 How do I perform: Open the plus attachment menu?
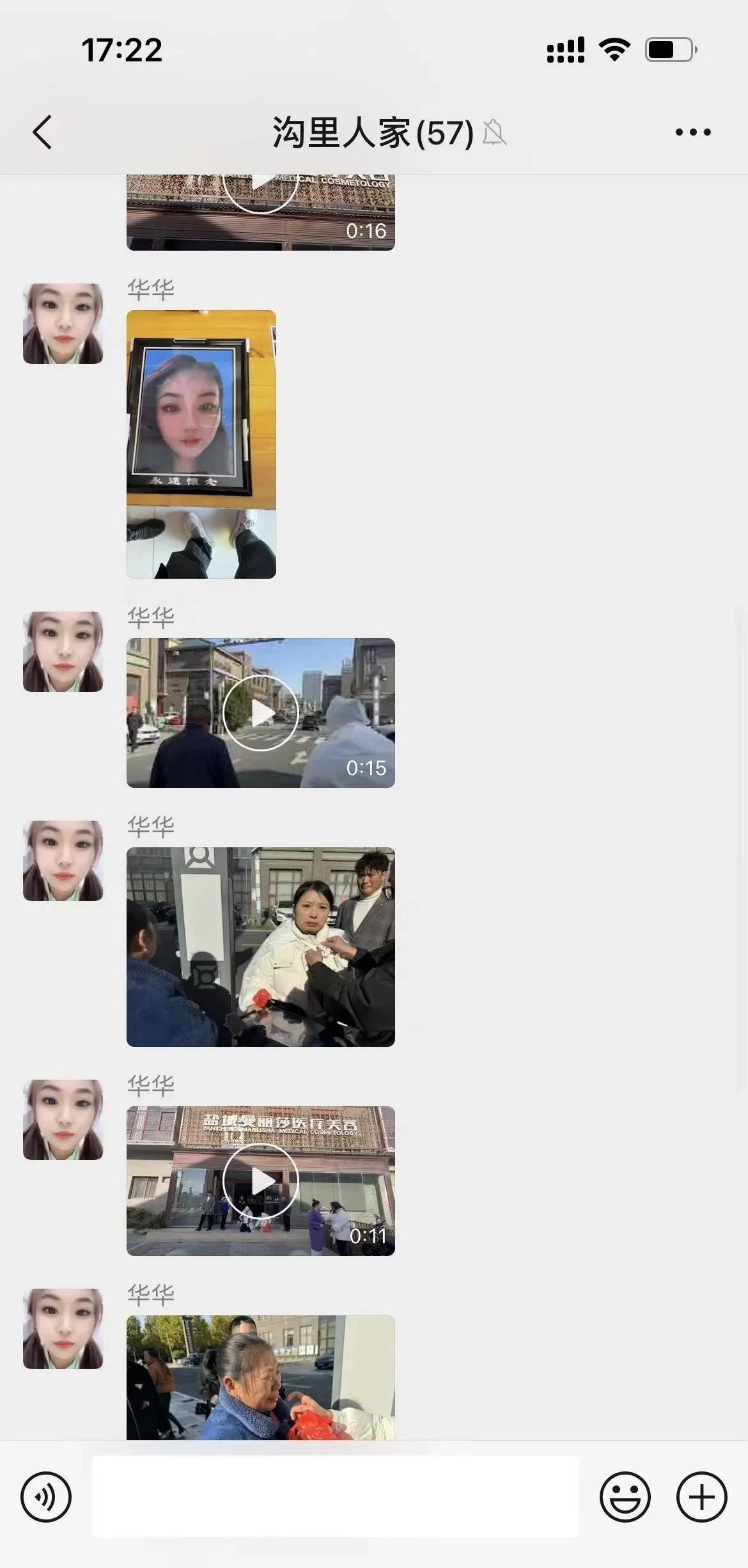pyautogui.click(x=701, y=1497)
